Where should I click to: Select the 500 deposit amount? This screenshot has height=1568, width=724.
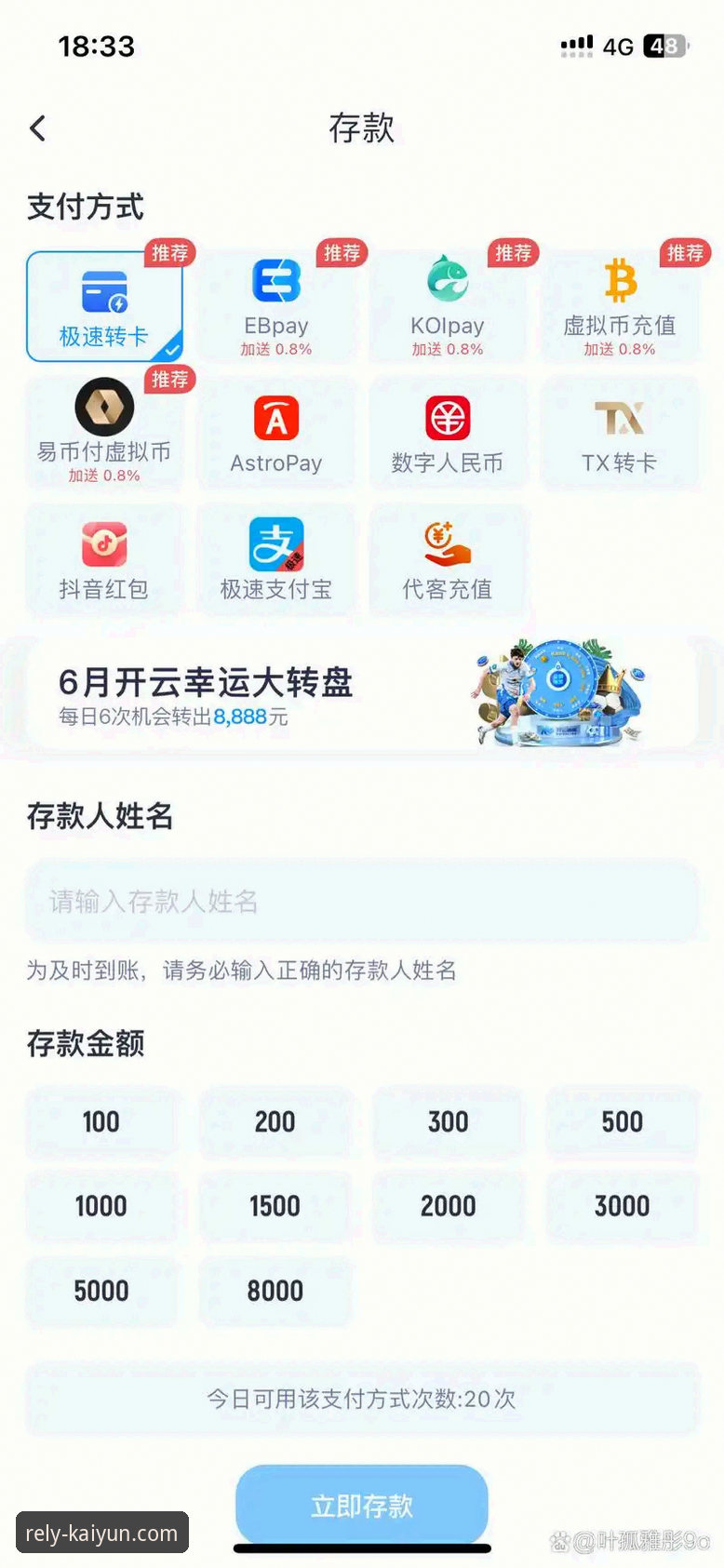coord(621,1122)
